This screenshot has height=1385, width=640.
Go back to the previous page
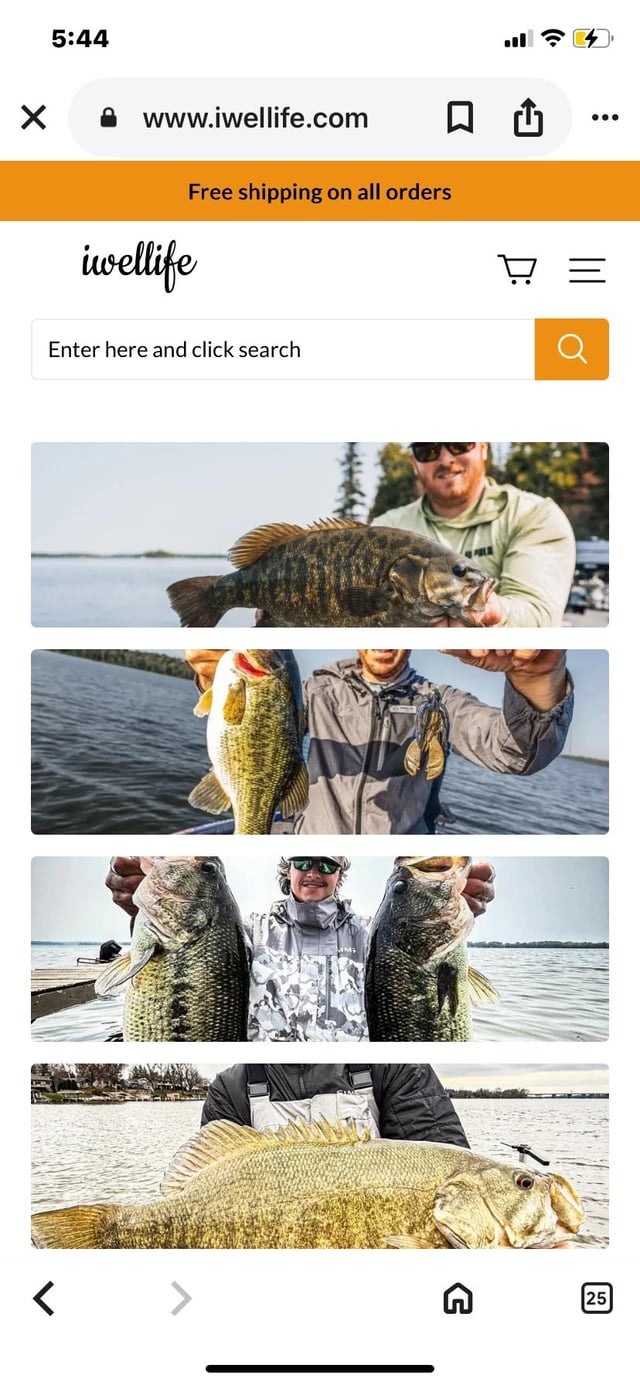pos(44,1298)
